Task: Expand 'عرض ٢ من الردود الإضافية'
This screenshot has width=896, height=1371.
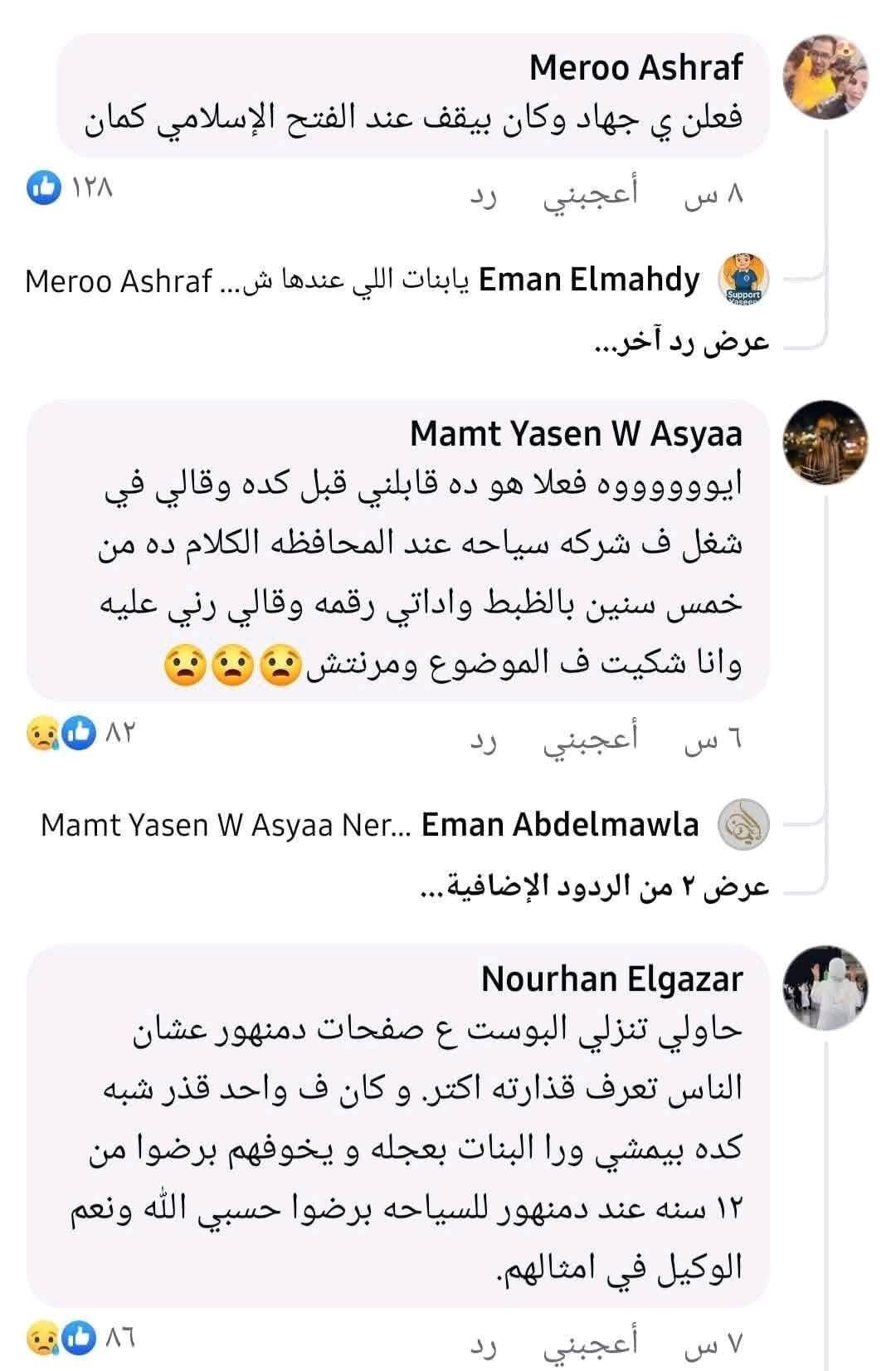Action: (x=595, y=886)
